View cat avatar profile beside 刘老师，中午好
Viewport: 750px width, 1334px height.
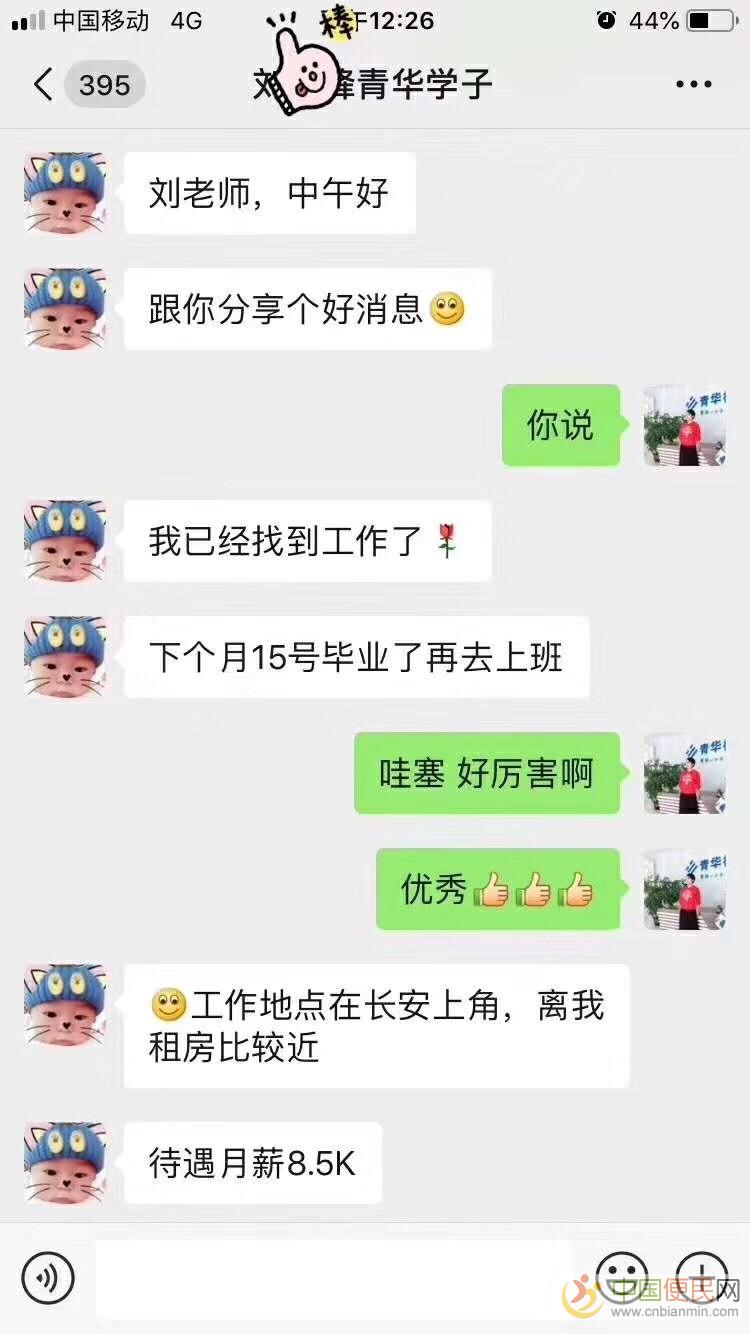(65, 193)
